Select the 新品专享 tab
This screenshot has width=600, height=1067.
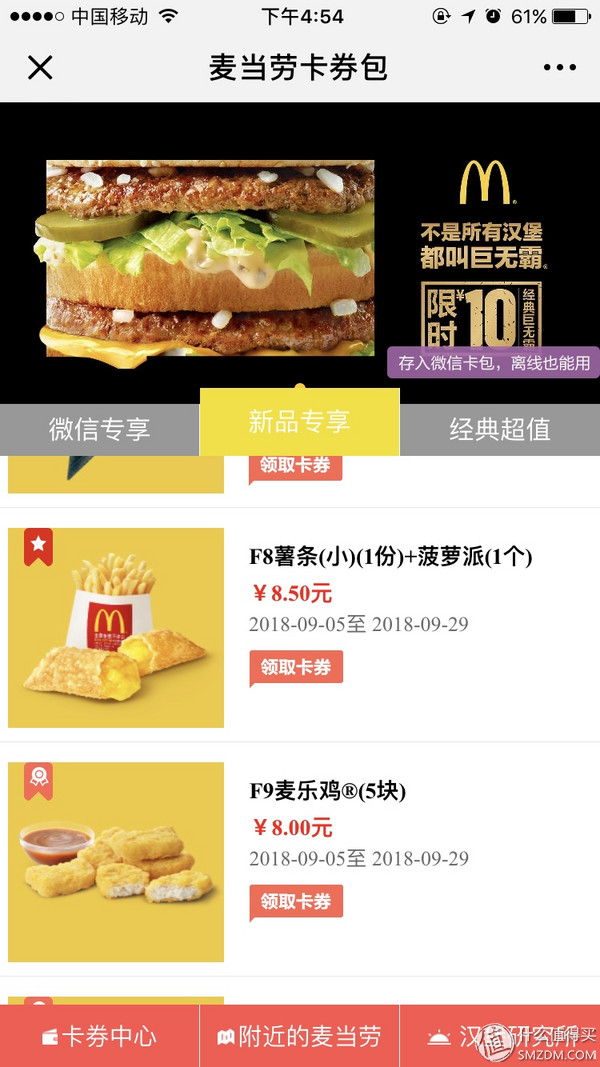pyautogui.click(x=299, y=422)
